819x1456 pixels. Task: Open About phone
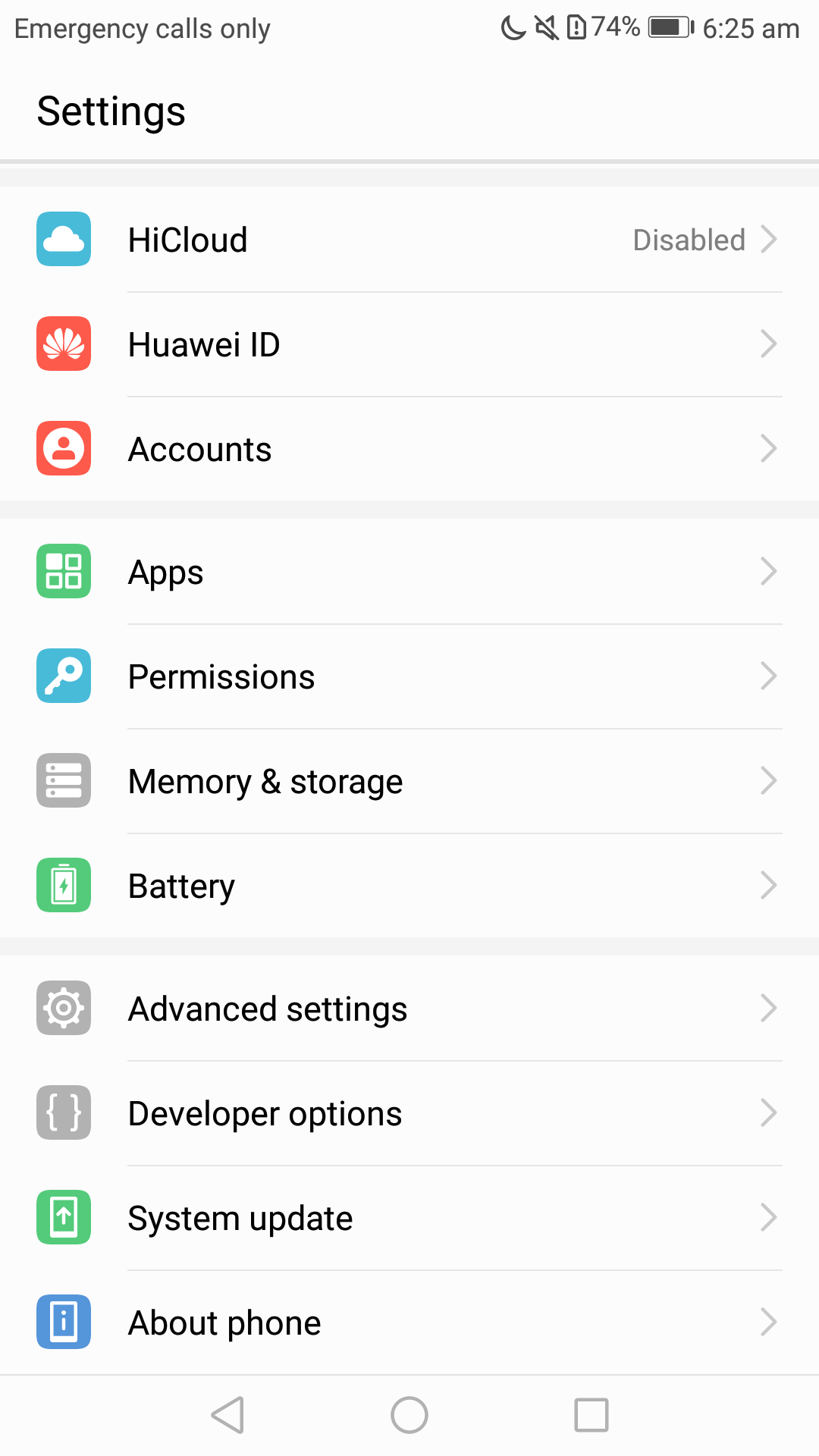(409, 1323)
